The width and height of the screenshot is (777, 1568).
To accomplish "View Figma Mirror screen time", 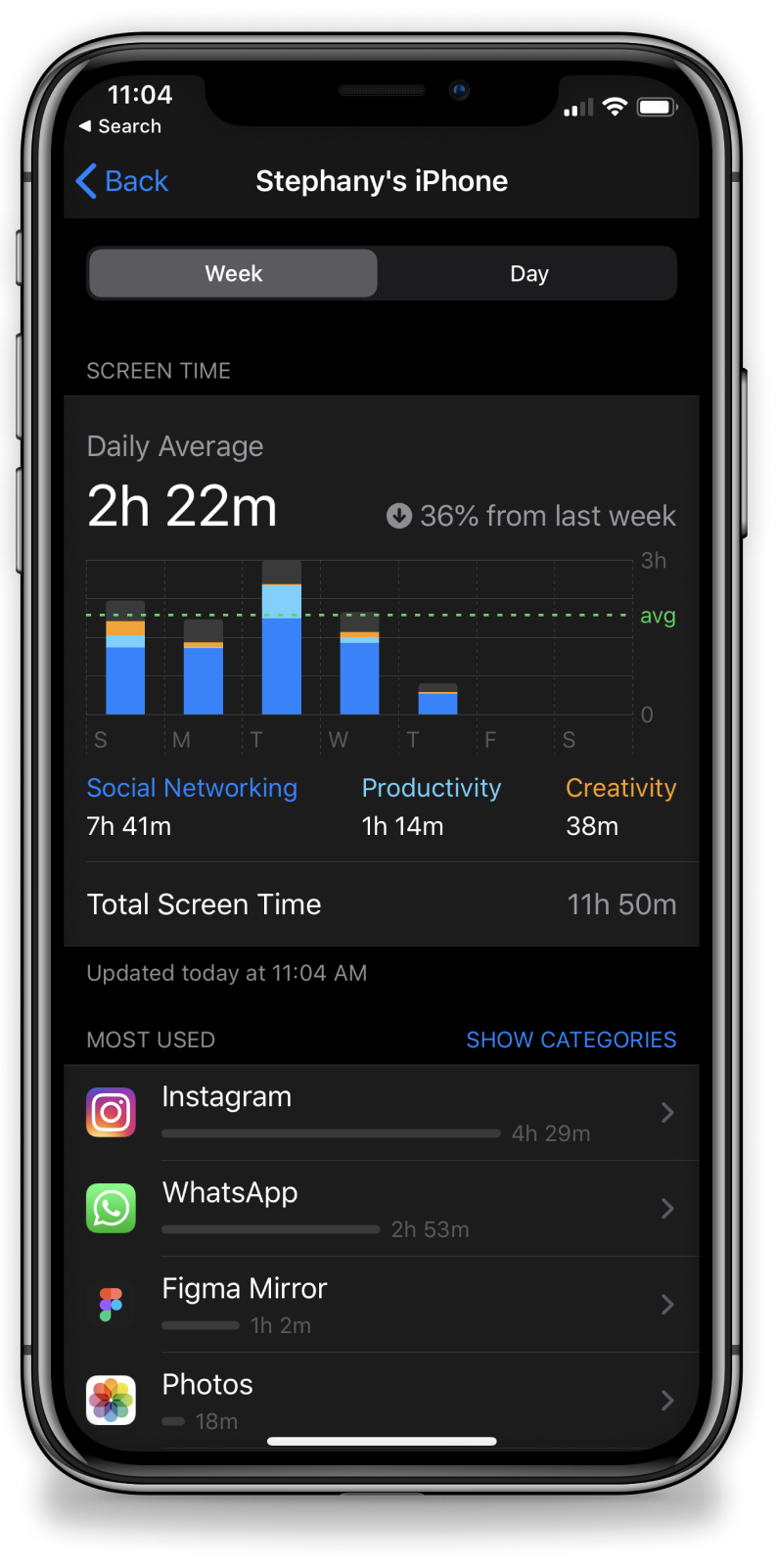I will (382, 1305).
